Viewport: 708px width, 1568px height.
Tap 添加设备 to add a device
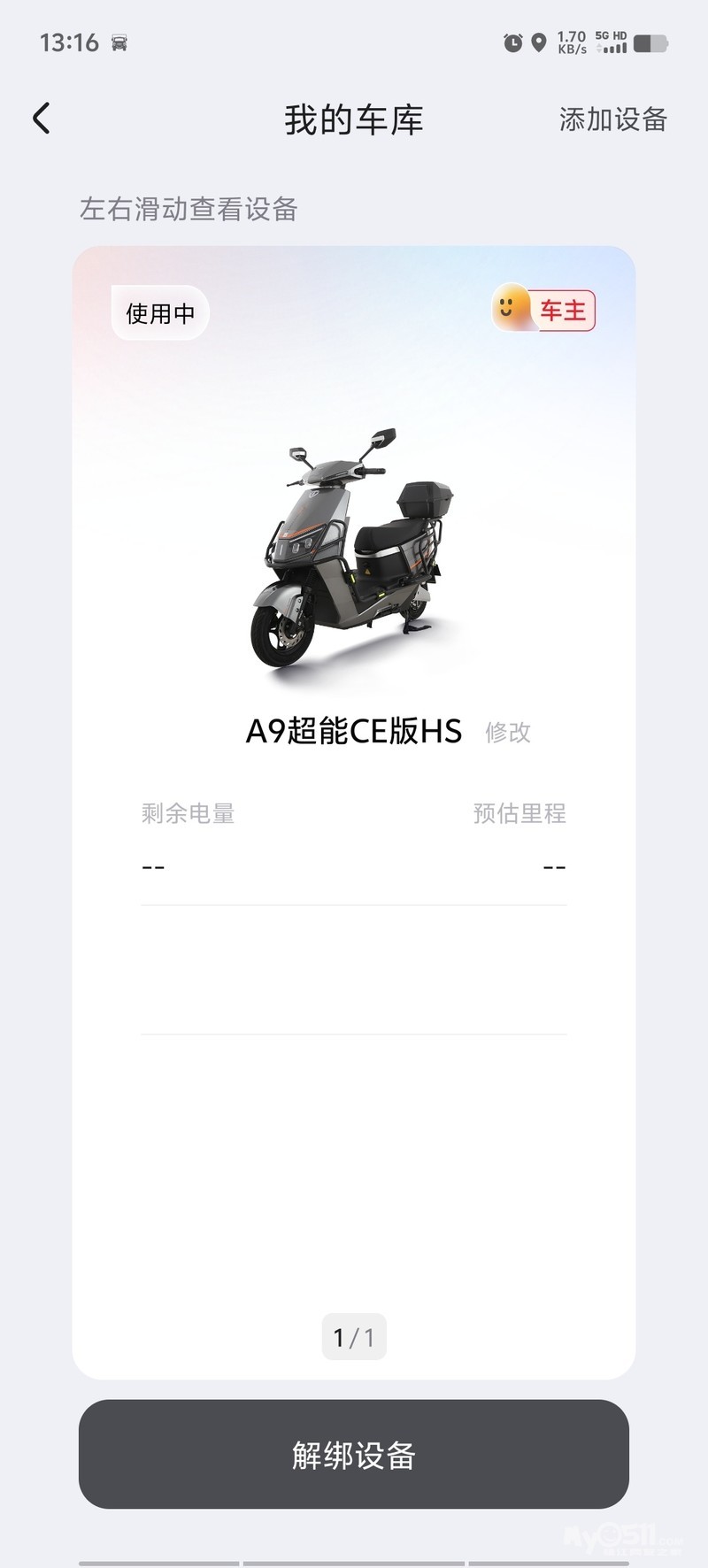[x=612, y=119]
